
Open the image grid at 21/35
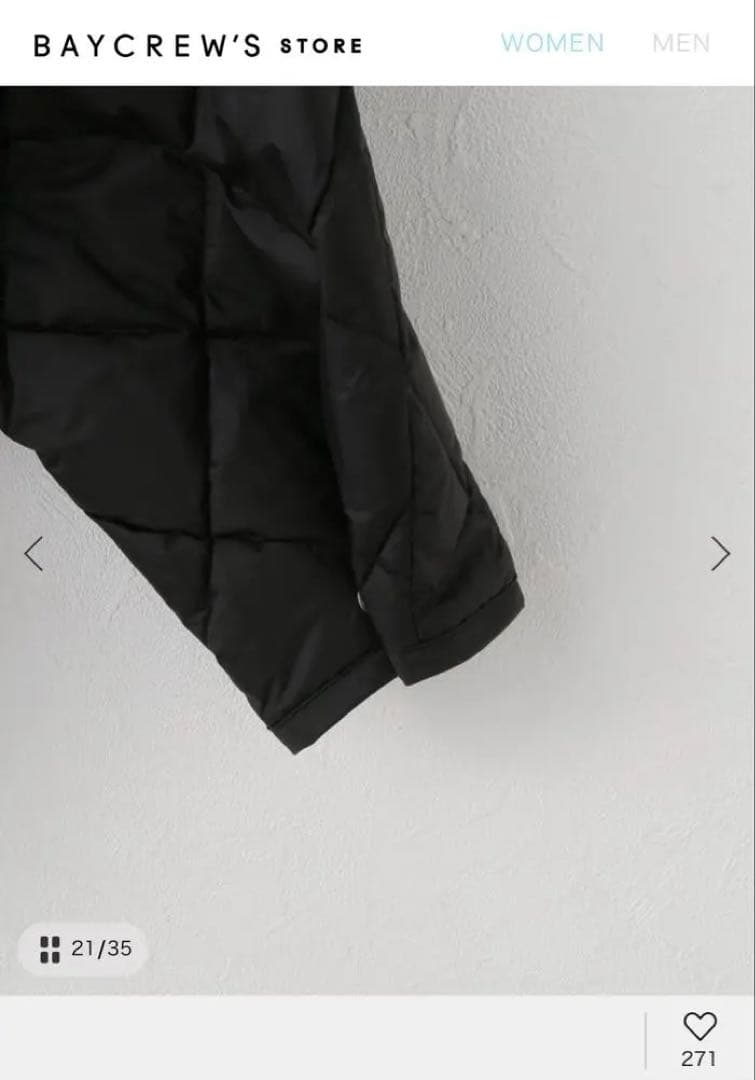pos(86,948)
